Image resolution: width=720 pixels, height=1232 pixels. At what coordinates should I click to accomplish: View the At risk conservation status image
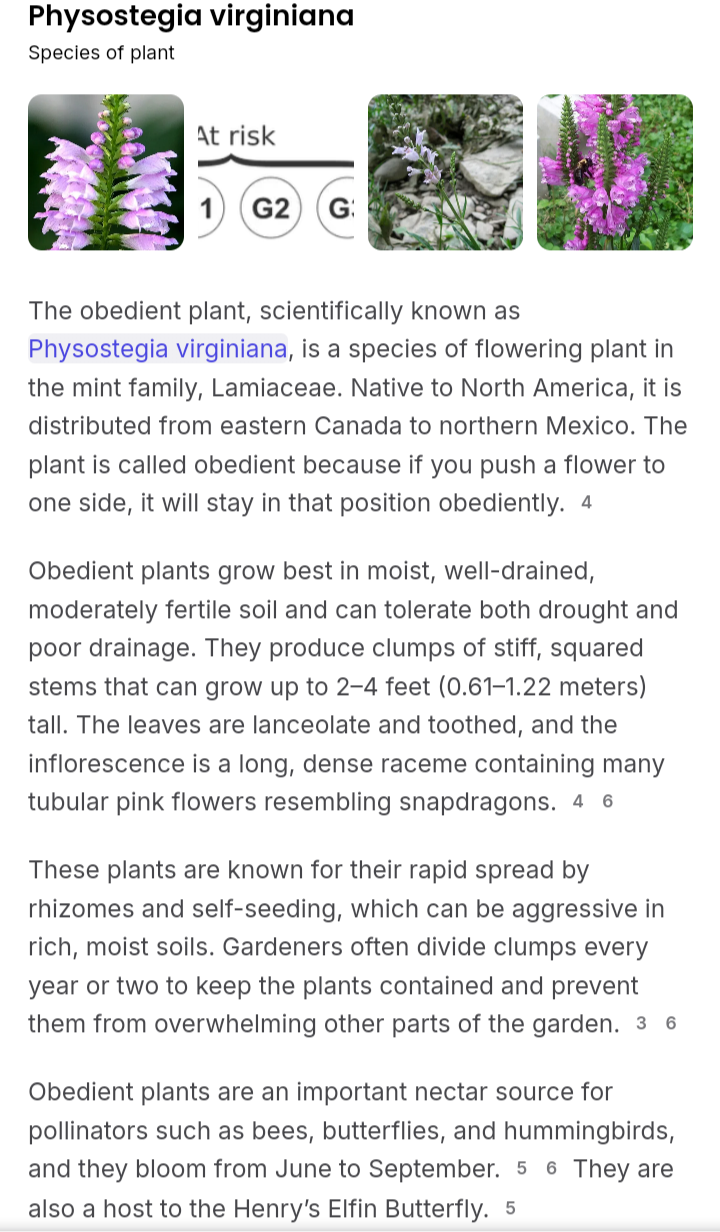[x=276, y=172]
